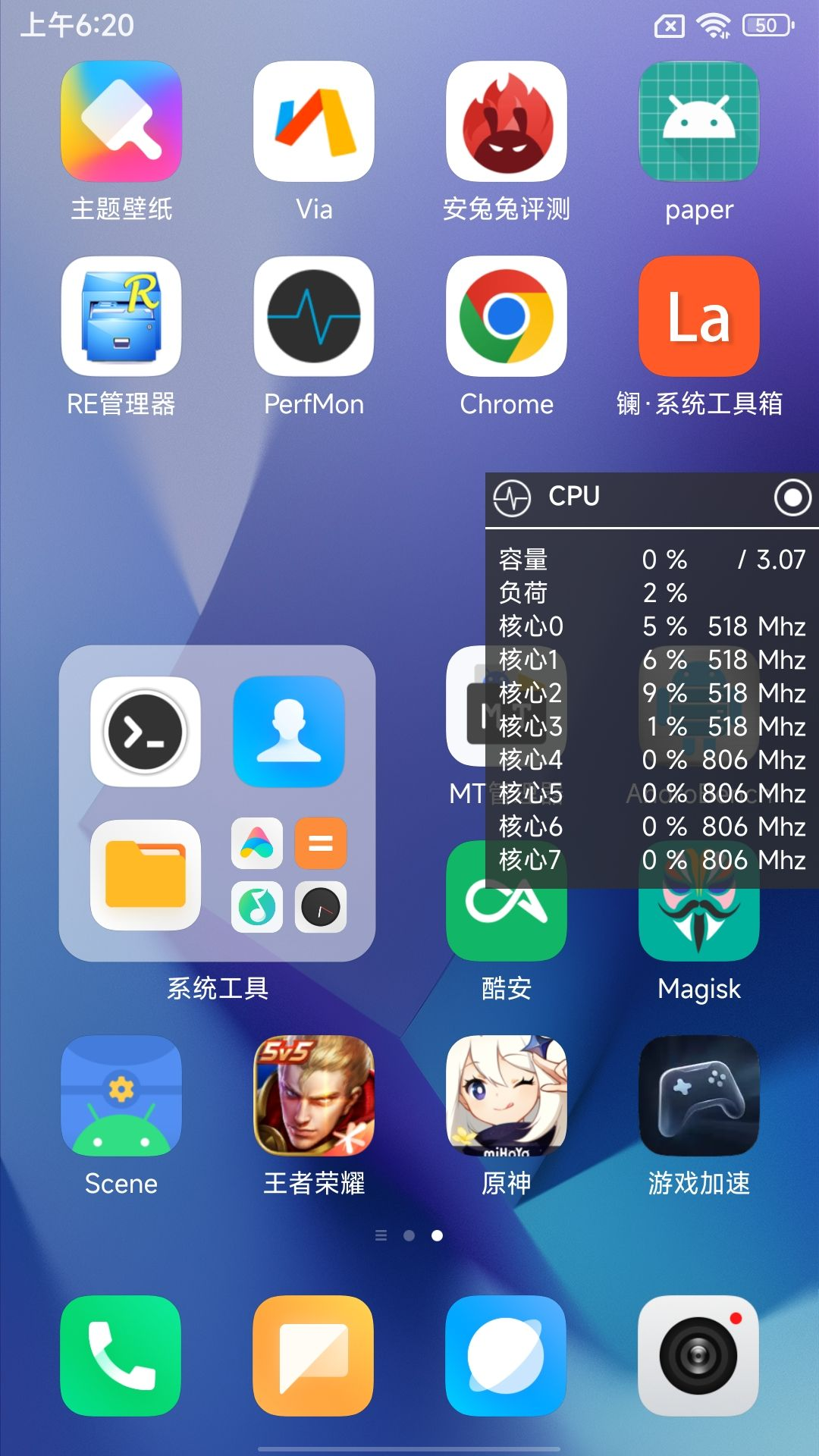Open the Messages app in dock
819x1456 pixels.
[314, 1356]
